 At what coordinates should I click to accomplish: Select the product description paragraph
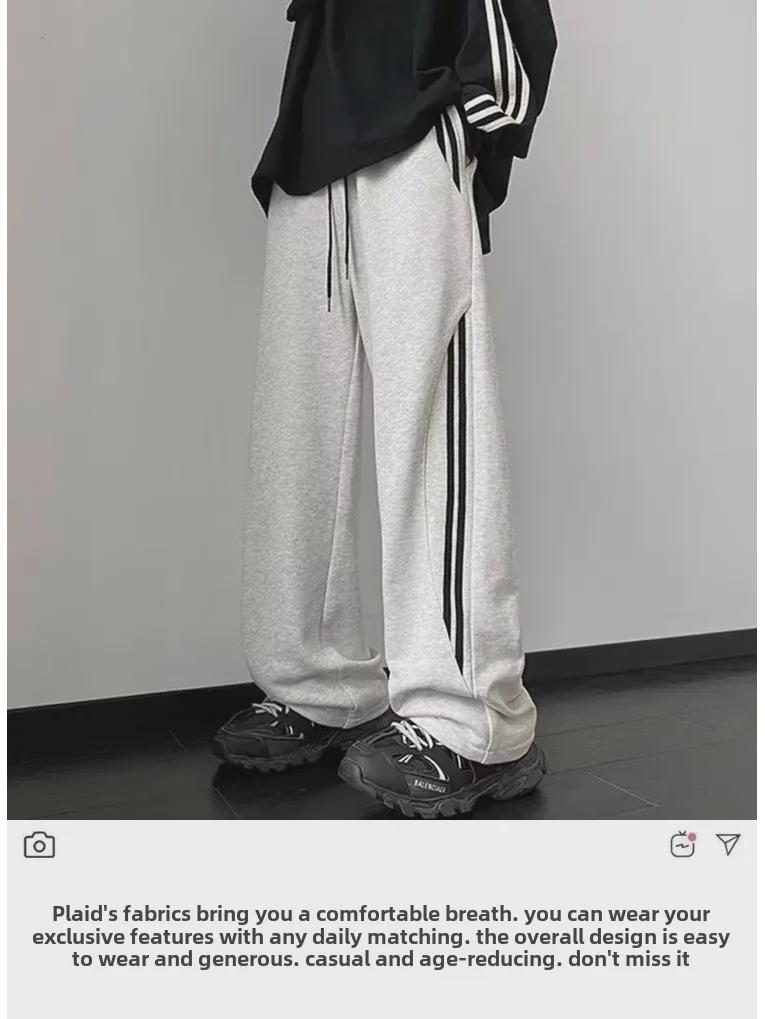[380, 936]
